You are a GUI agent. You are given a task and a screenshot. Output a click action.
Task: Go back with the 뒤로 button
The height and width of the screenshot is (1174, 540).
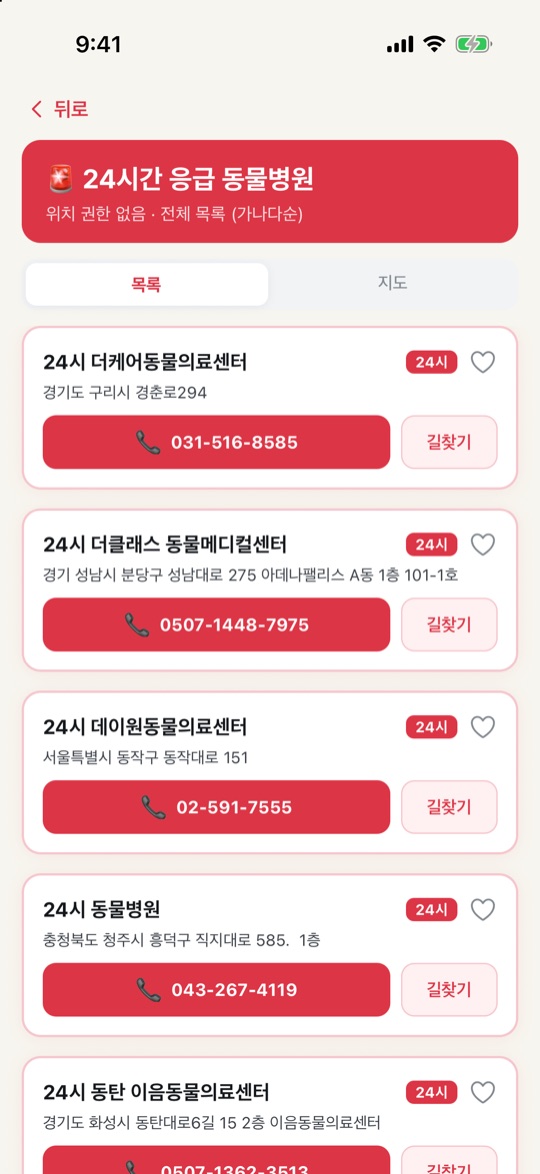[x=60, y=109]
